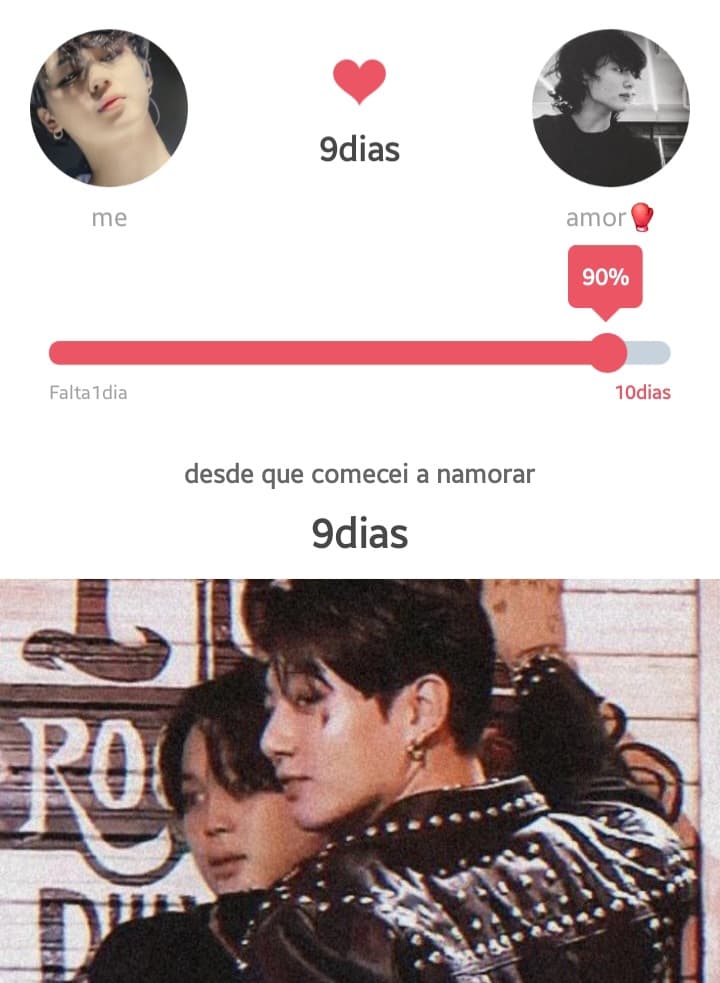Open the 10dias milestone label
This screenshot has width=720, height=983.
641,393
